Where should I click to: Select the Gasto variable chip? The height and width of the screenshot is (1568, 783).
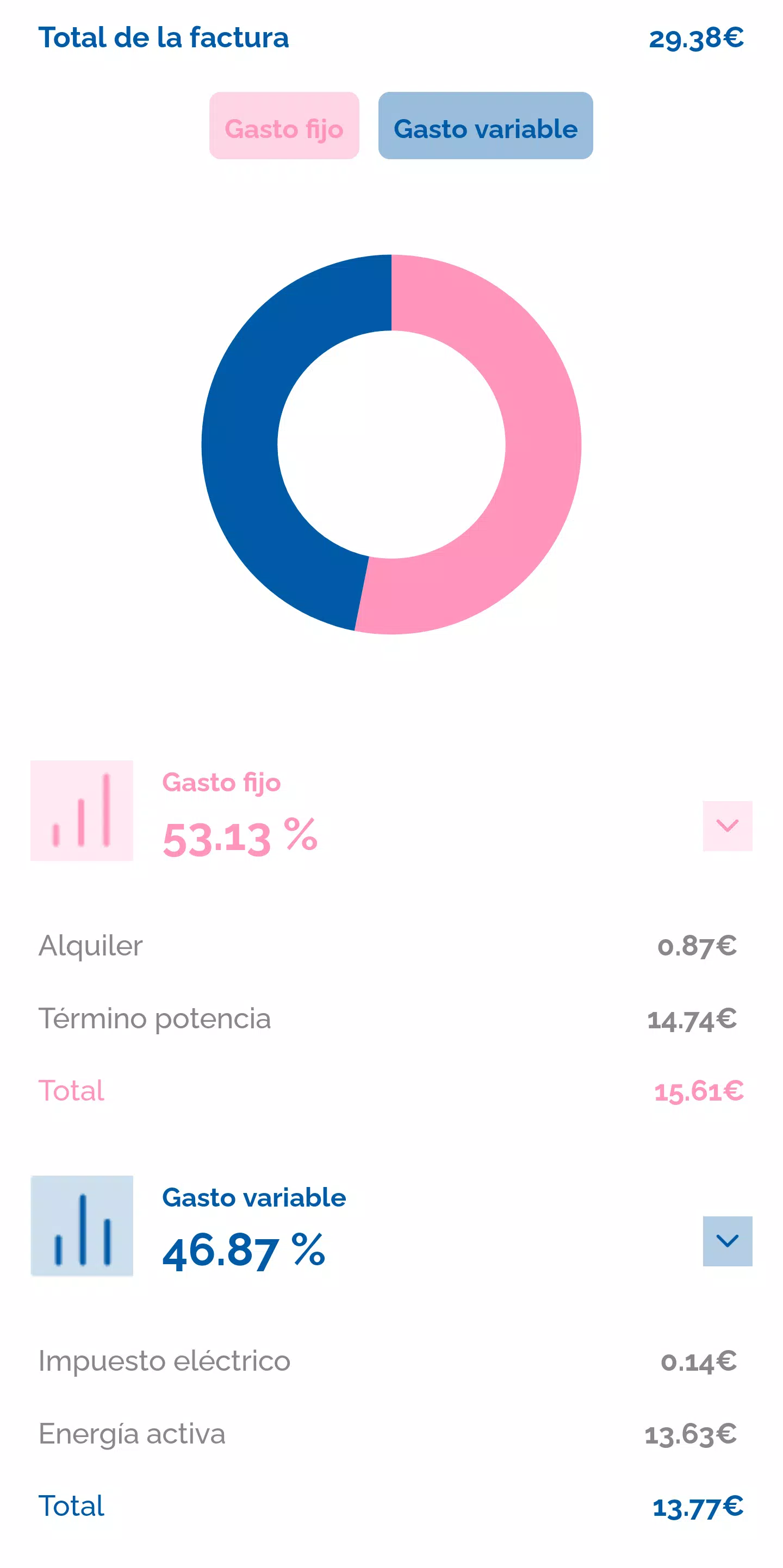485,126
